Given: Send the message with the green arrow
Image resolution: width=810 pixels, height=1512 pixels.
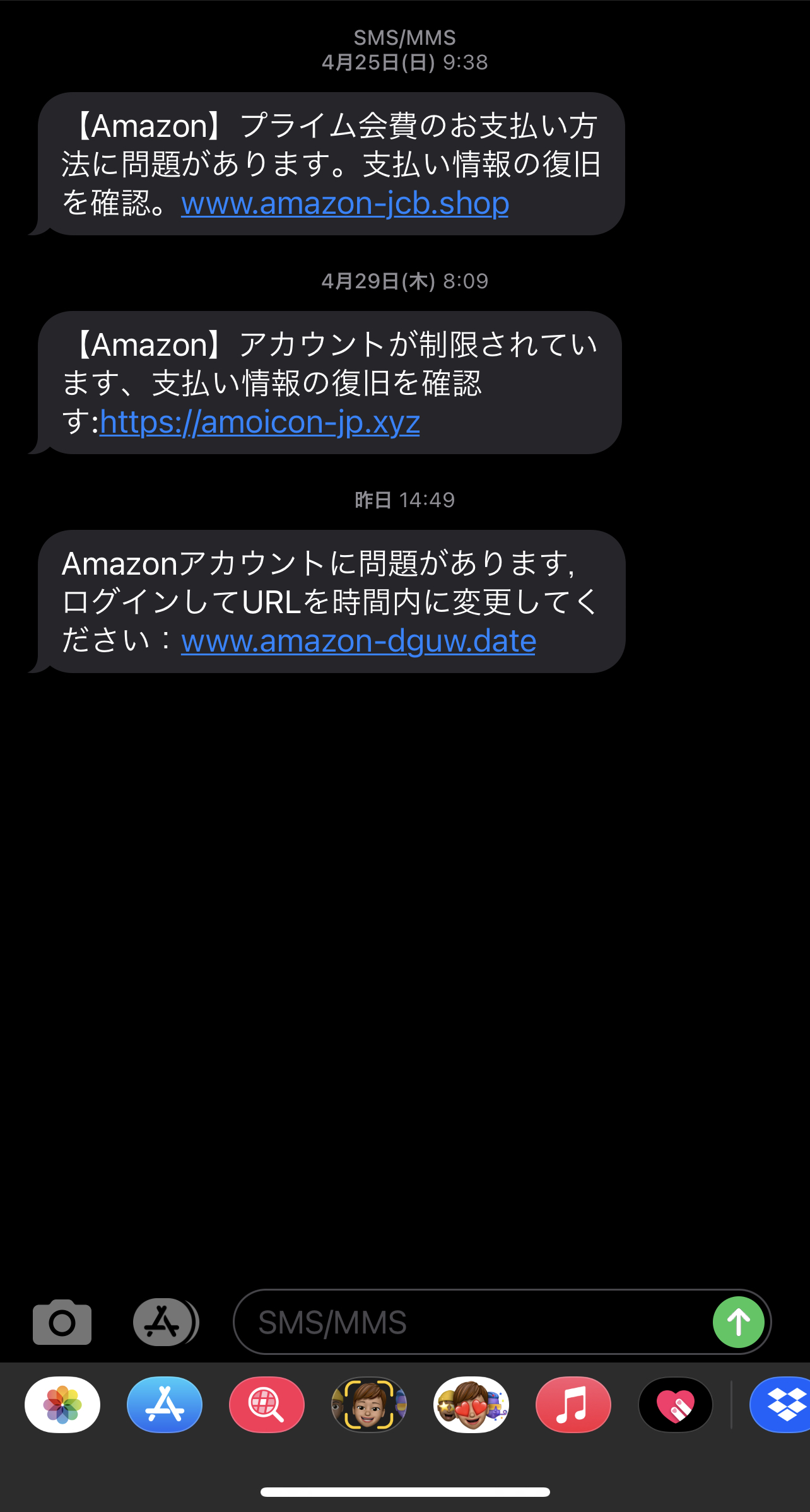Looking at the screenshot, I should coord(739,1322).
